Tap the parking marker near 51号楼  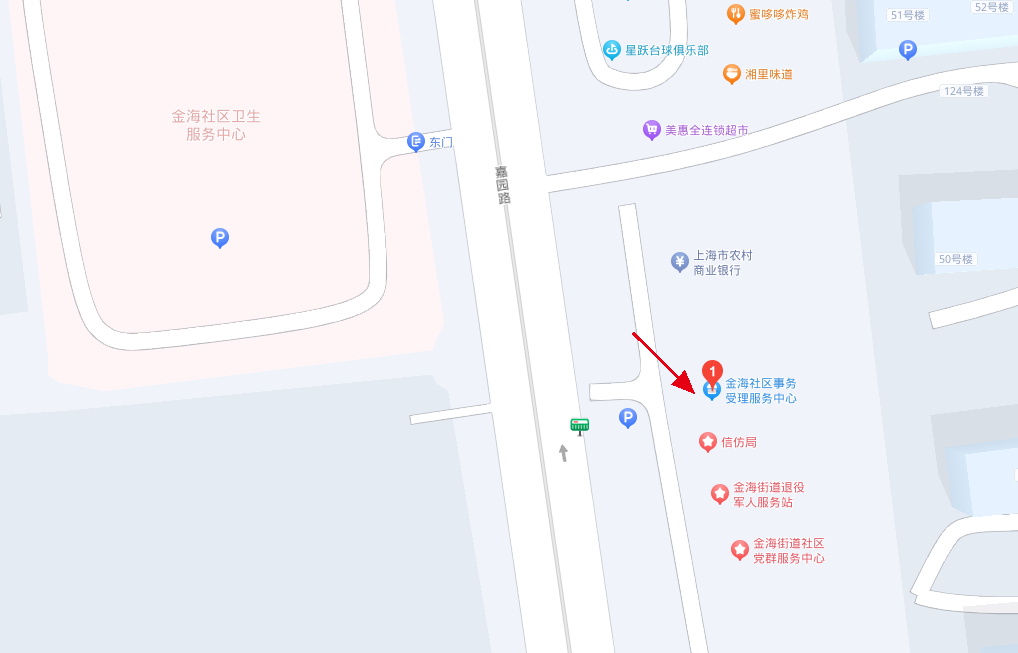[907, 49]
